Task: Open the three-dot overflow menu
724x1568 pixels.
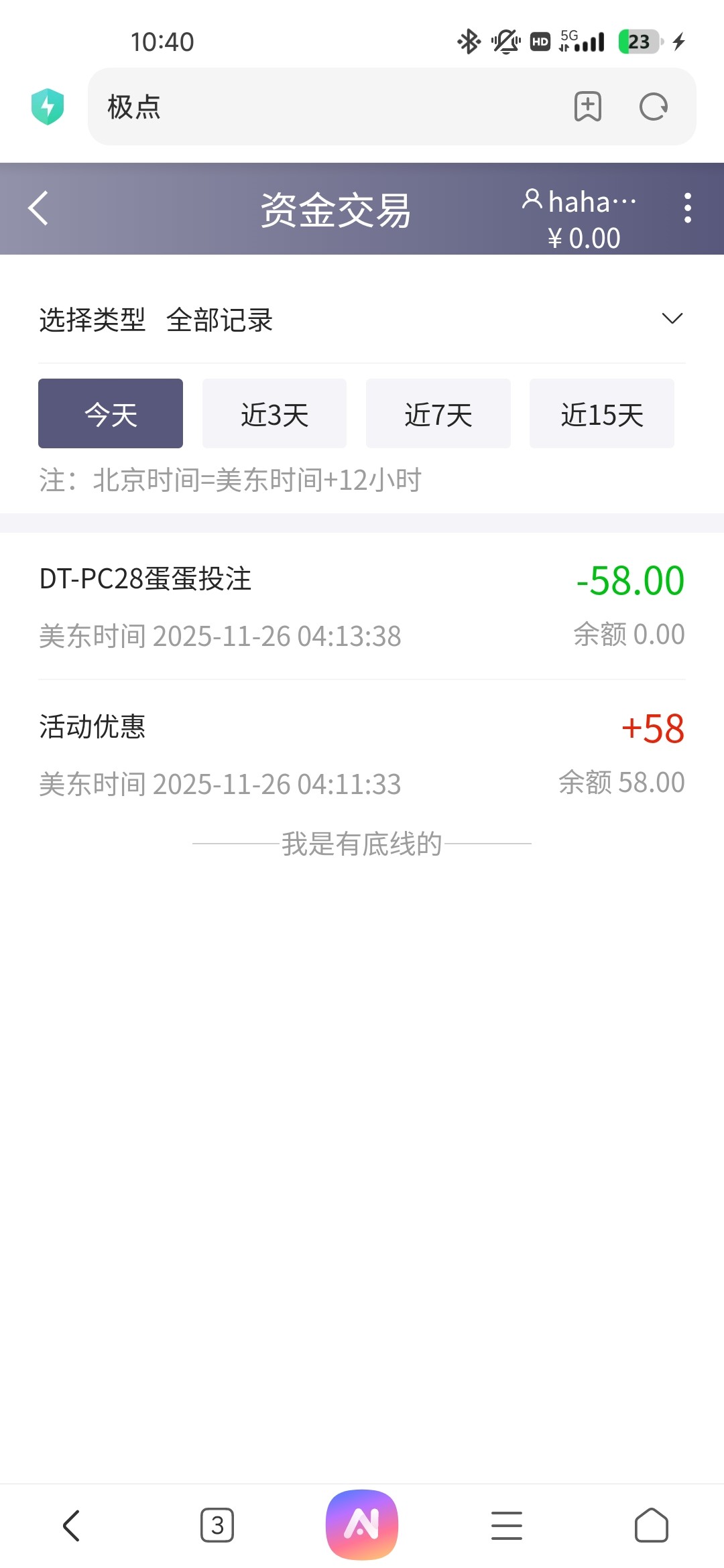Action: [x=687, y=208]
